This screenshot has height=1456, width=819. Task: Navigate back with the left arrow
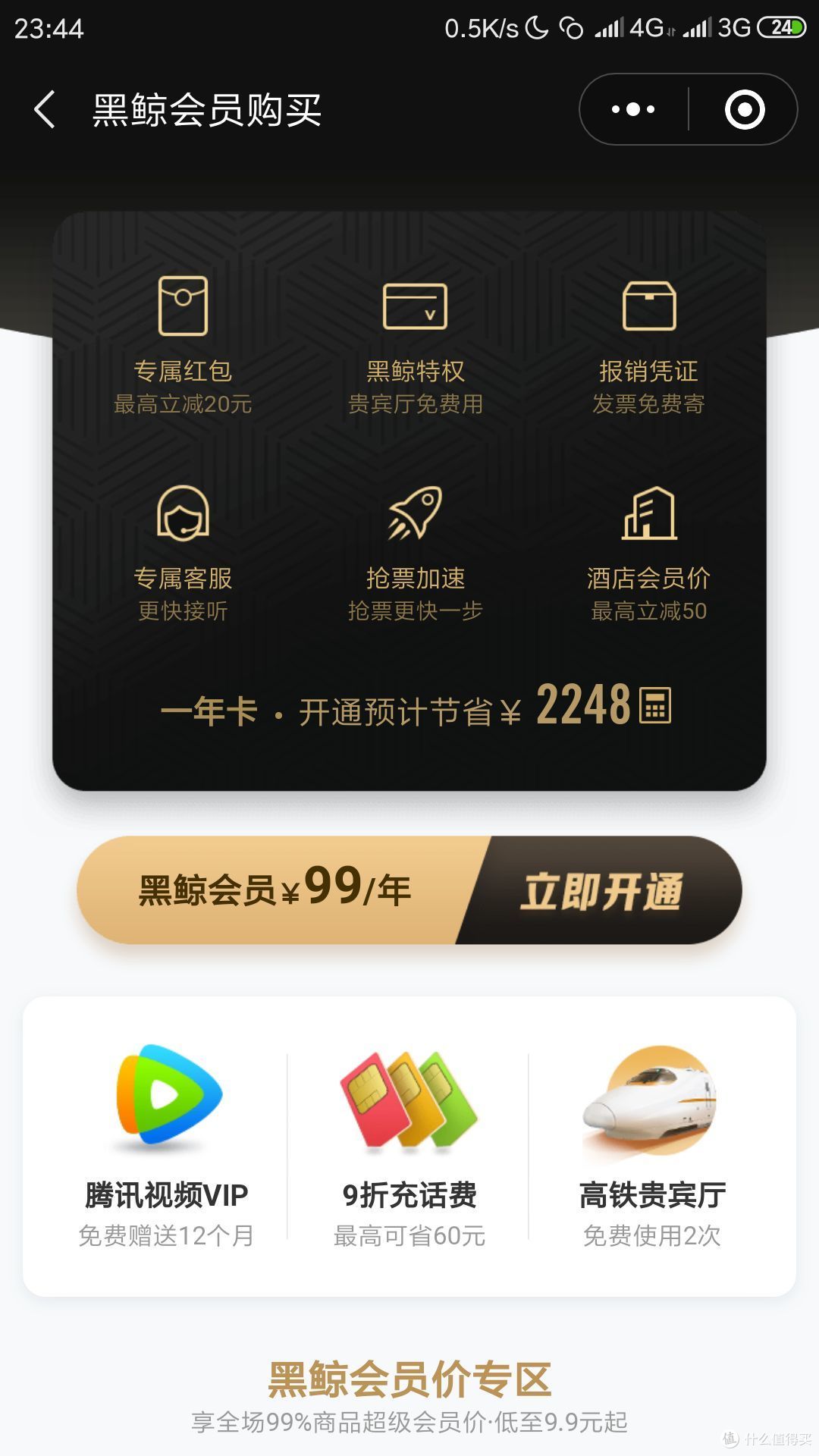tap(43, 110)
